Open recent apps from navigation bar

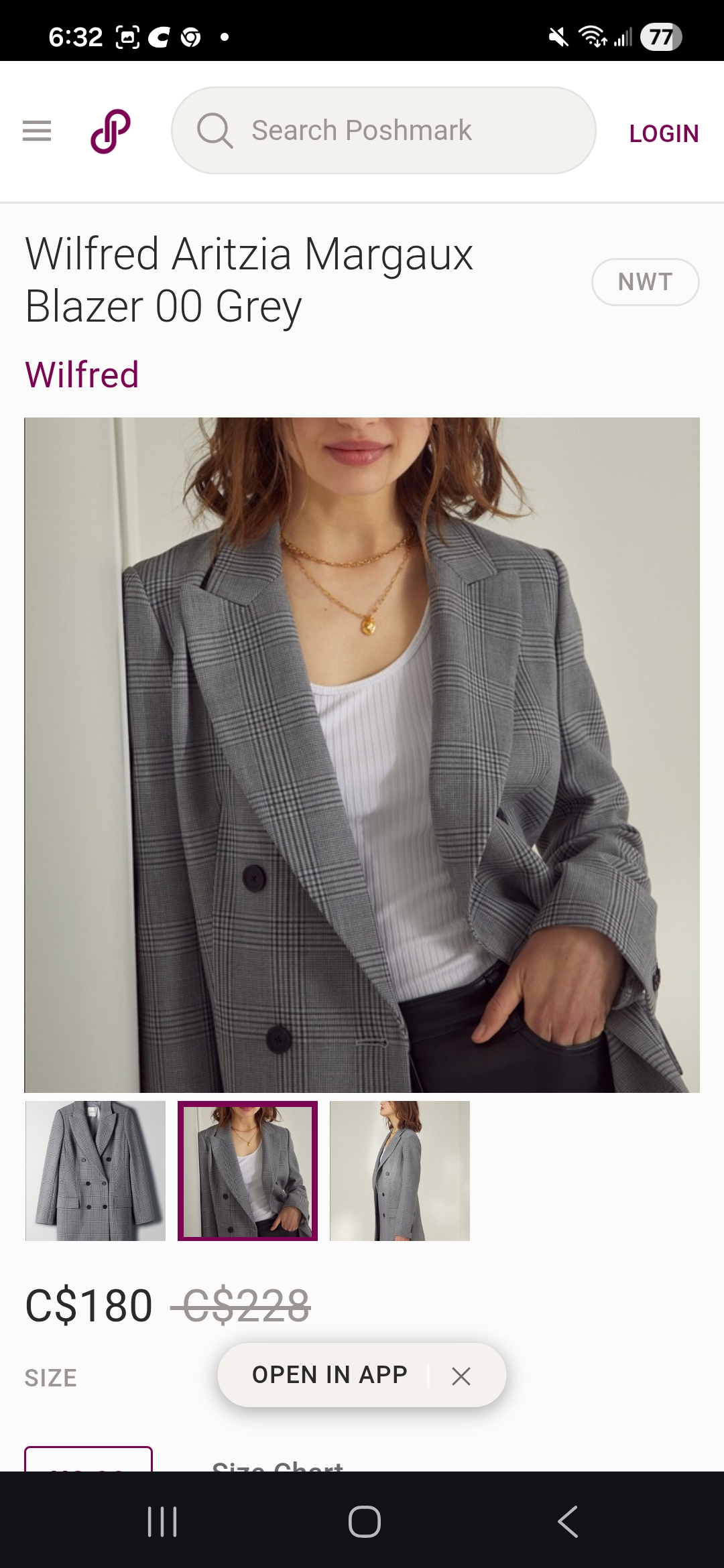[x=162, y=1521]
